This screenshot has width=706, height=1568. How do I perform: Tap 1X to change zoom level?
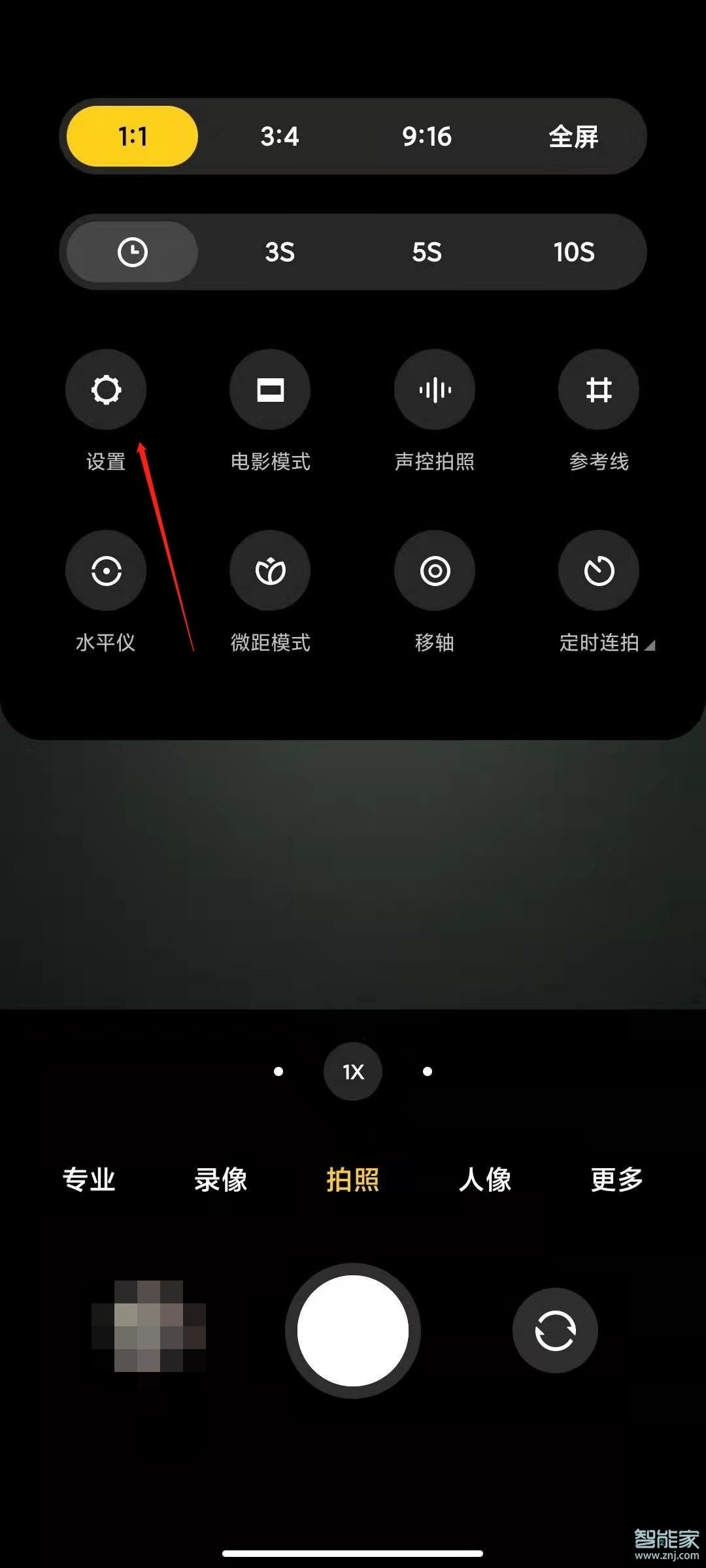click(352, 1071)
